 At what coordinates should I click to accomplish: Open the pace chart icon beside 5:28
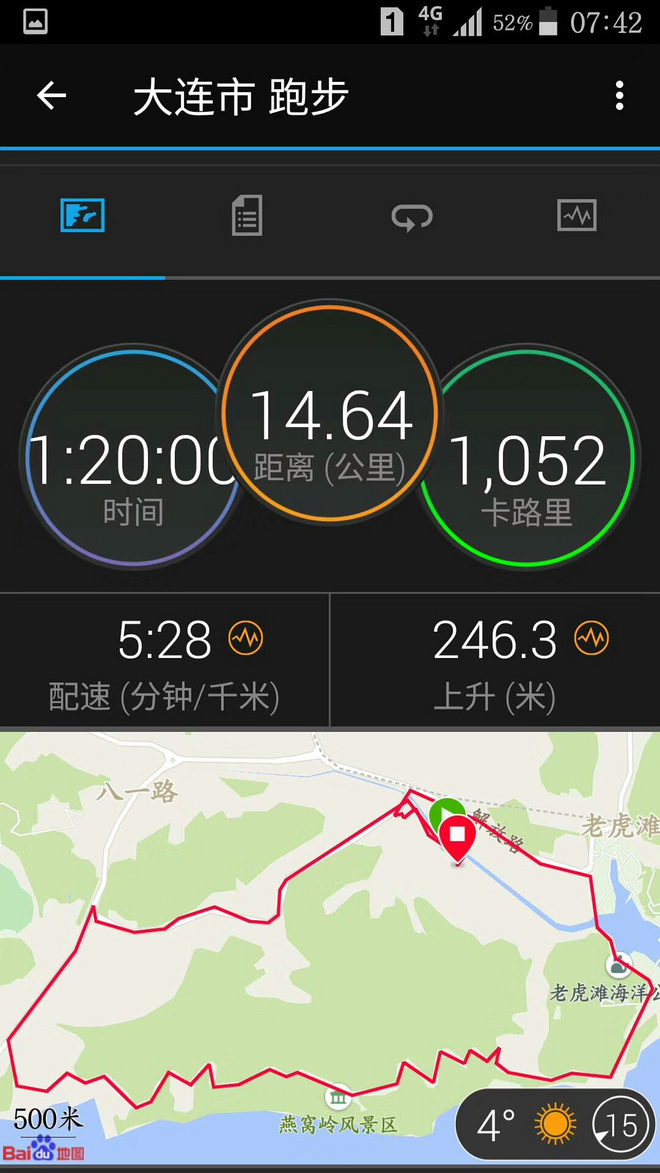pyautogui.click(x=246, y=638)
